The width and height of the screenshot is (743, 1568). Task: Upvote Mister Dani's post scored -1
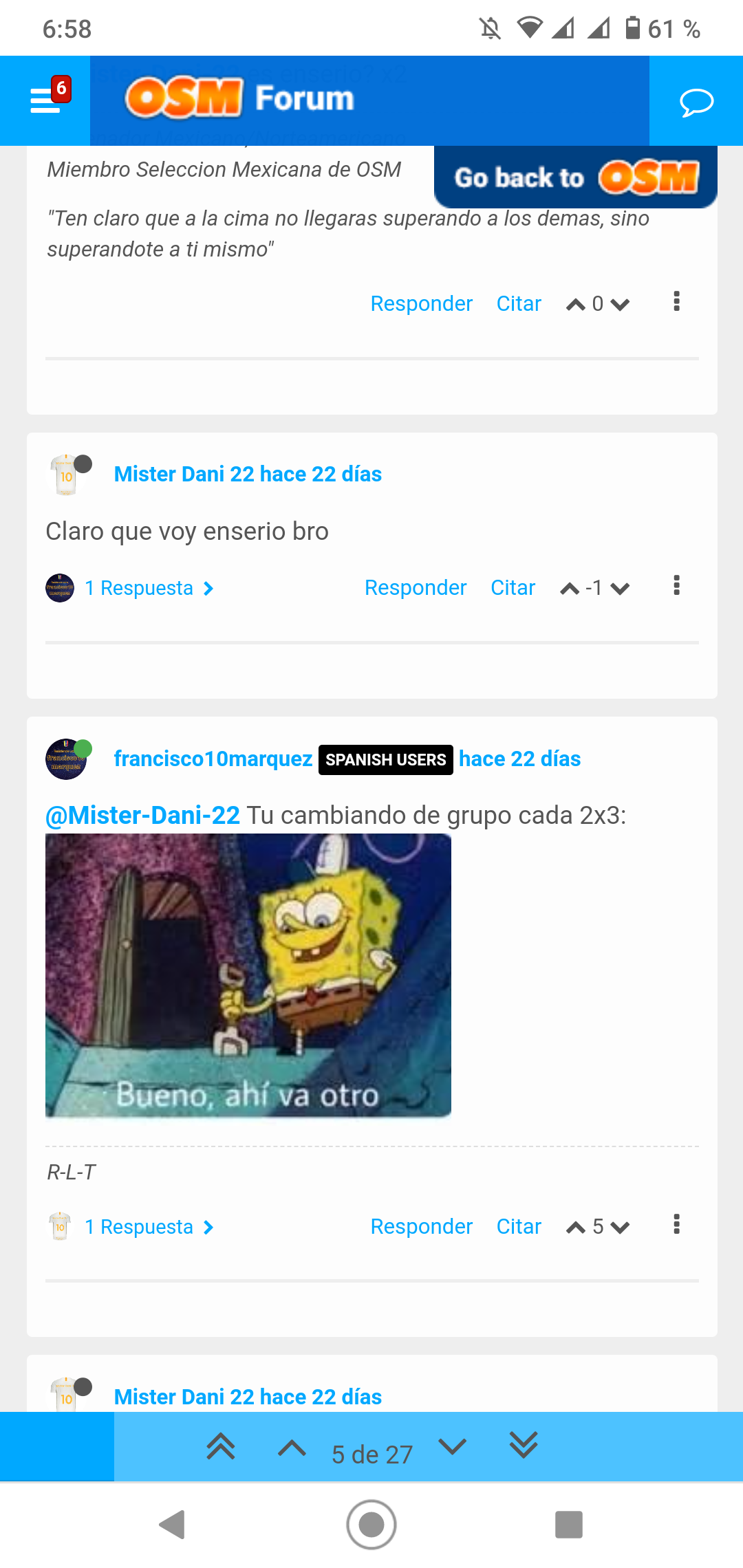coord(570,589)
